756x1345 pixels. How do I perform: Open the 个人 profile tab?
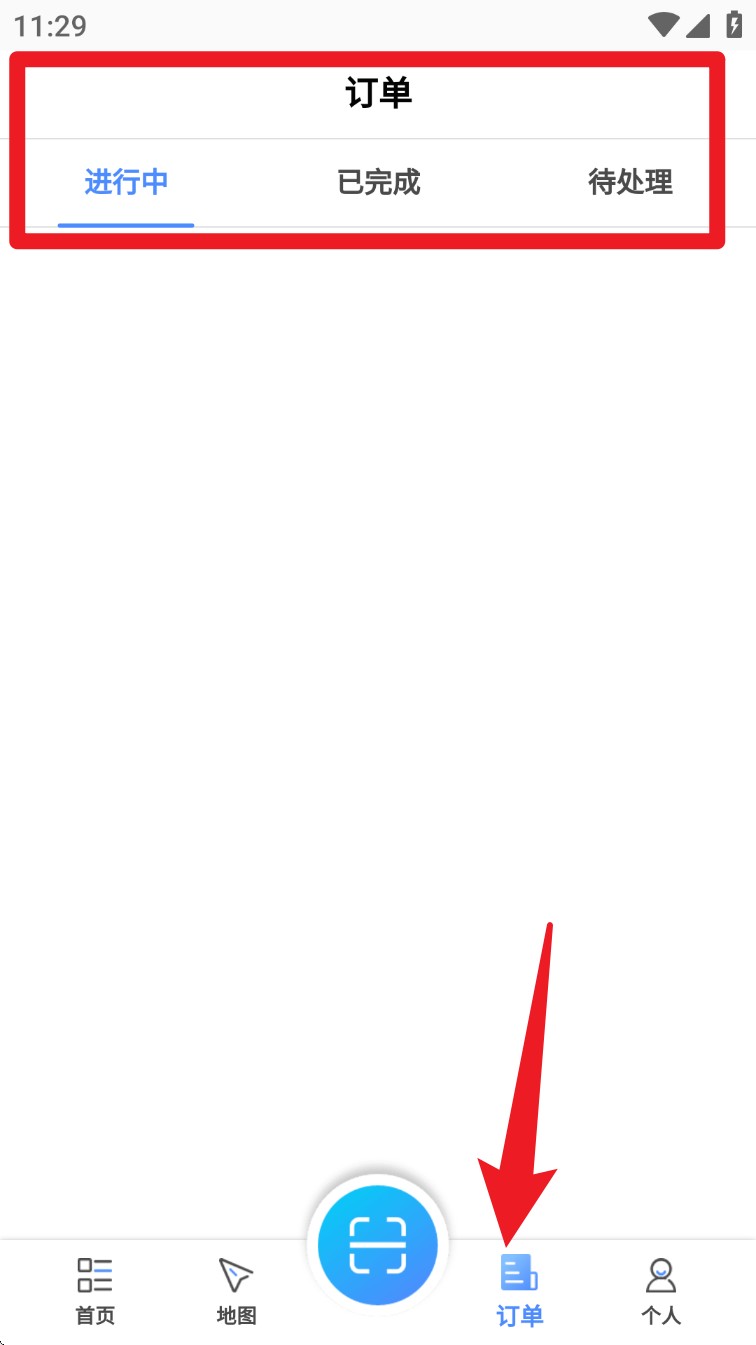661,1290
